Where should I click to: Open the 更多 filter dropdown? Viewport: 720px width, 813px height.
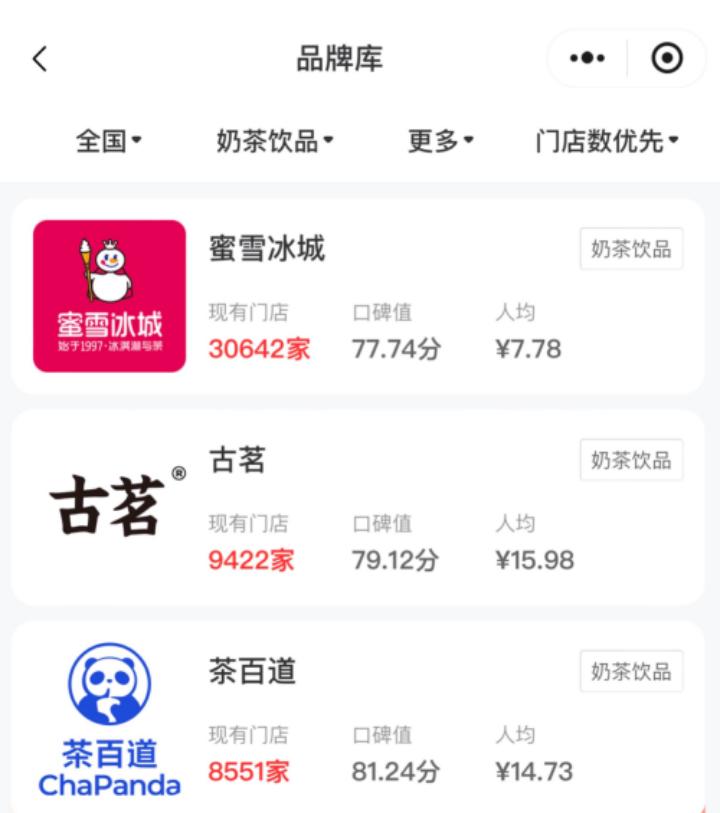[x=440, y=142]
